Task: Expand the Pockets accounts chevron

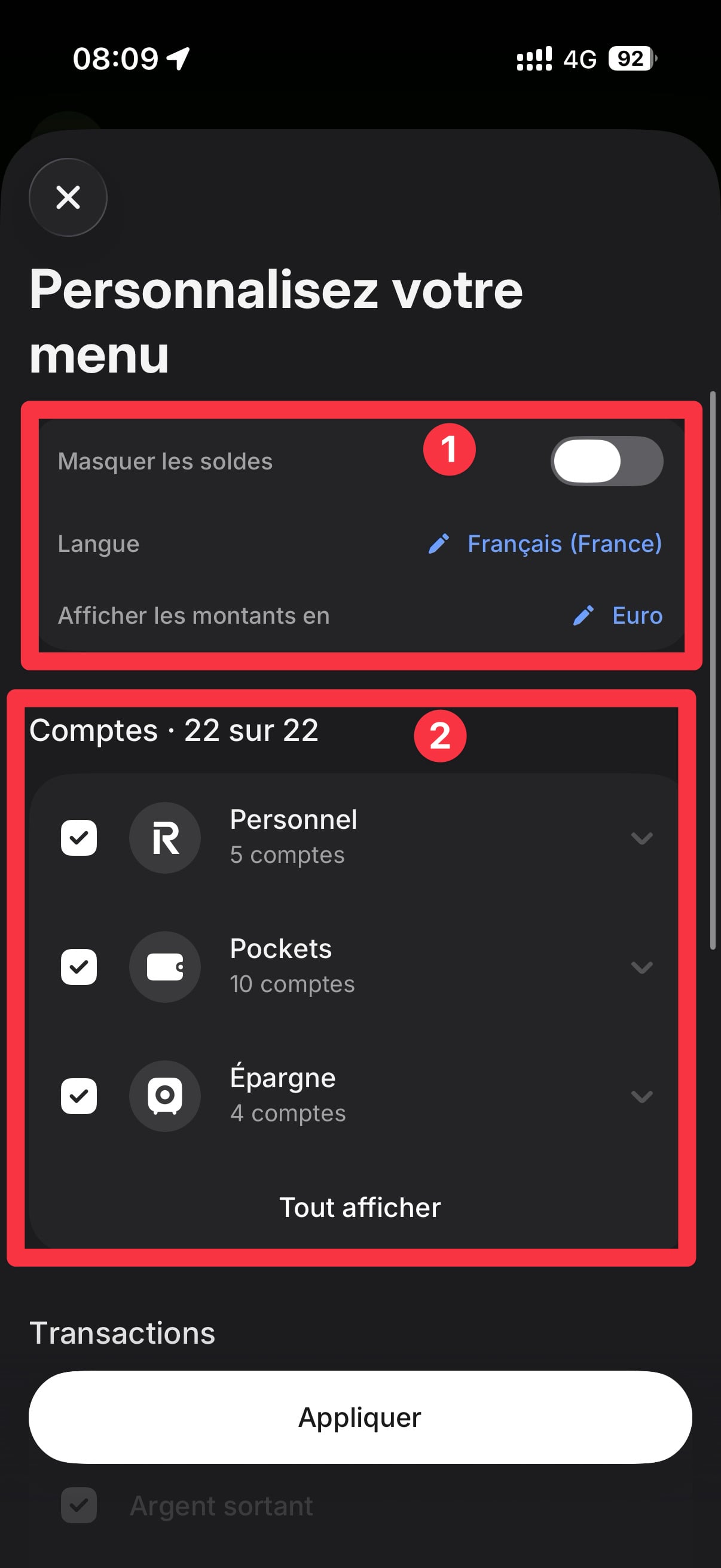Action: [641, 967]
